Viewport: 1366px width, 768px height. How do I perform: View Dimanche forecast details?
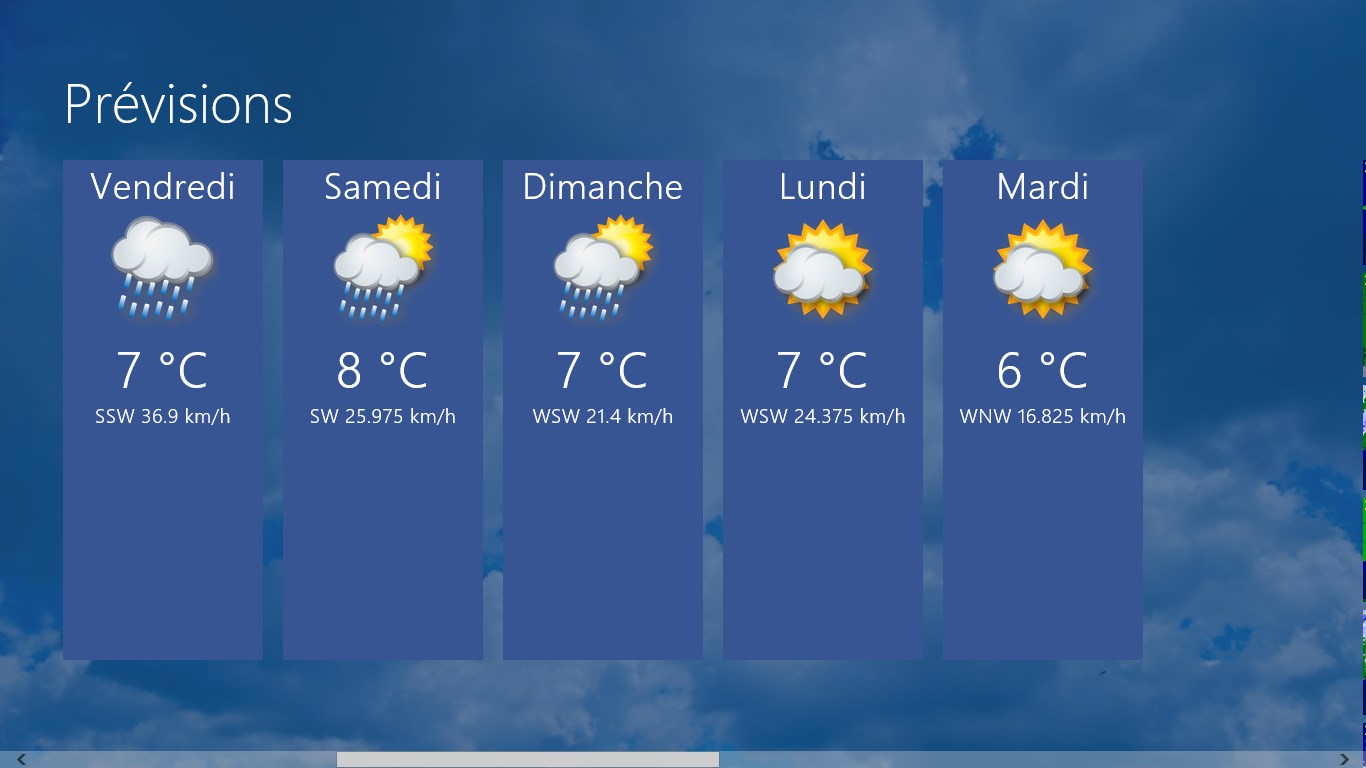click(x=603, y=409)
